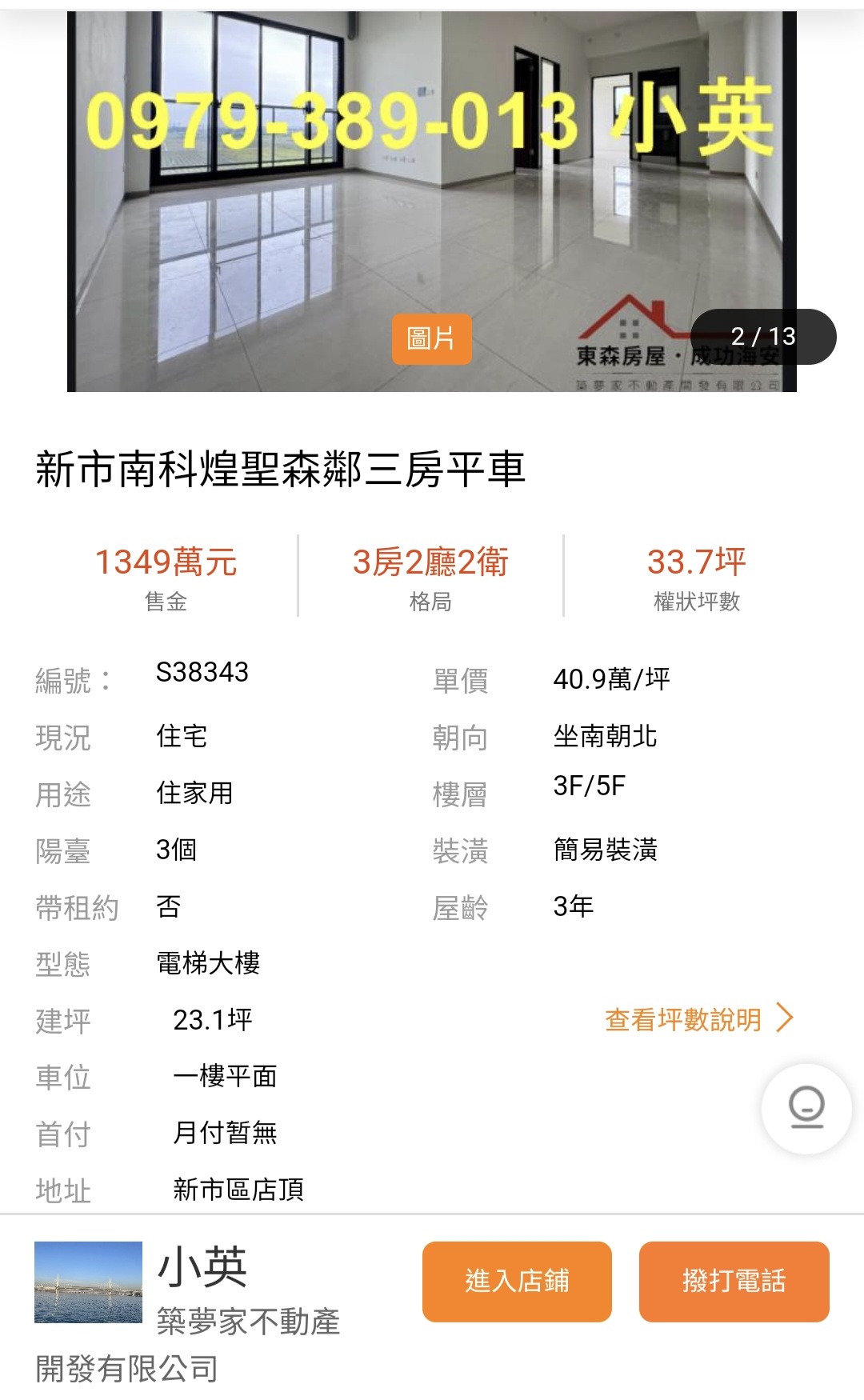864x1400 pixels.
Task: Open the listing photo gallery
Action: click(432, 200)
